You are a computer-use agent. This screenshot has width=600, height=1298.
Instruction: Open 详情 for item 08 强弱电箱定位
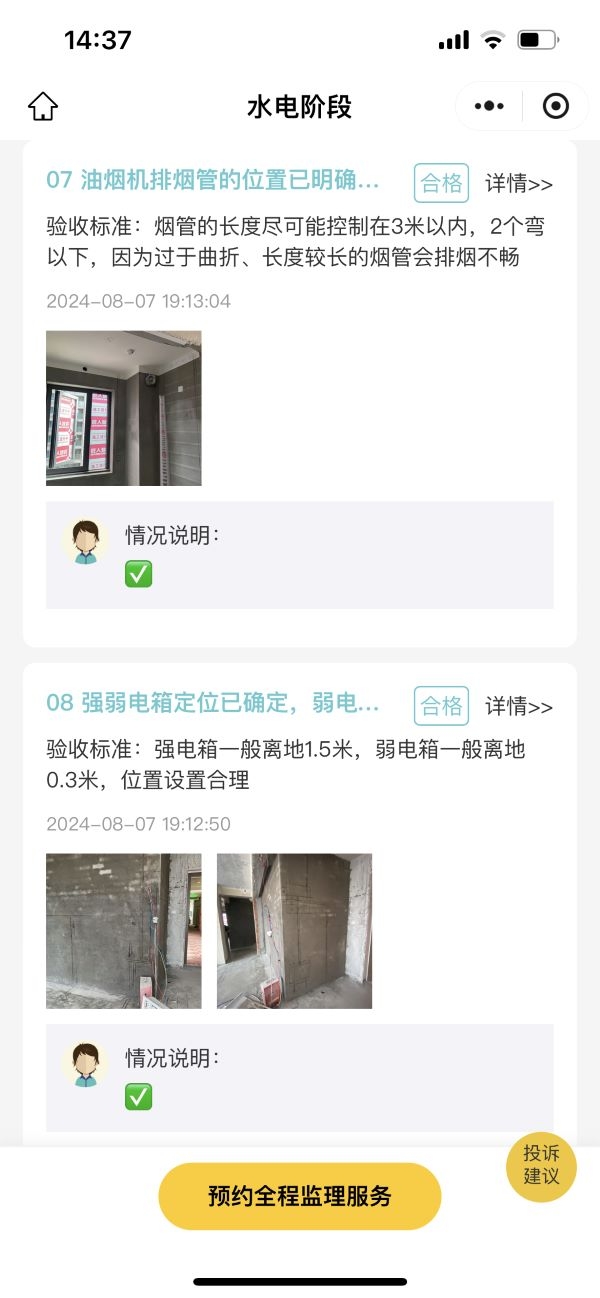point(518,707)
